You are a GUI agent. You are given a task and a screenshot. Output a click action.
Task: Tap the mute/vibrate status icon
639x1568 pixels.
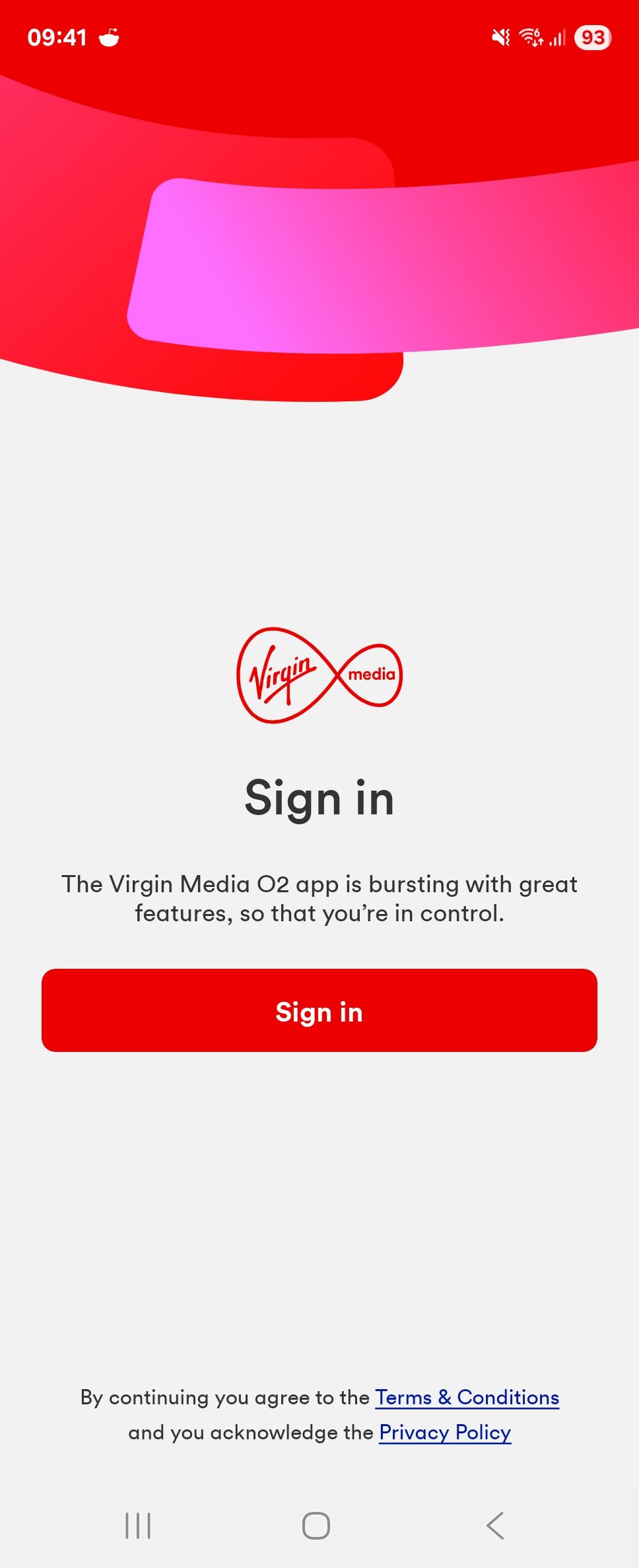coord(501,38)
